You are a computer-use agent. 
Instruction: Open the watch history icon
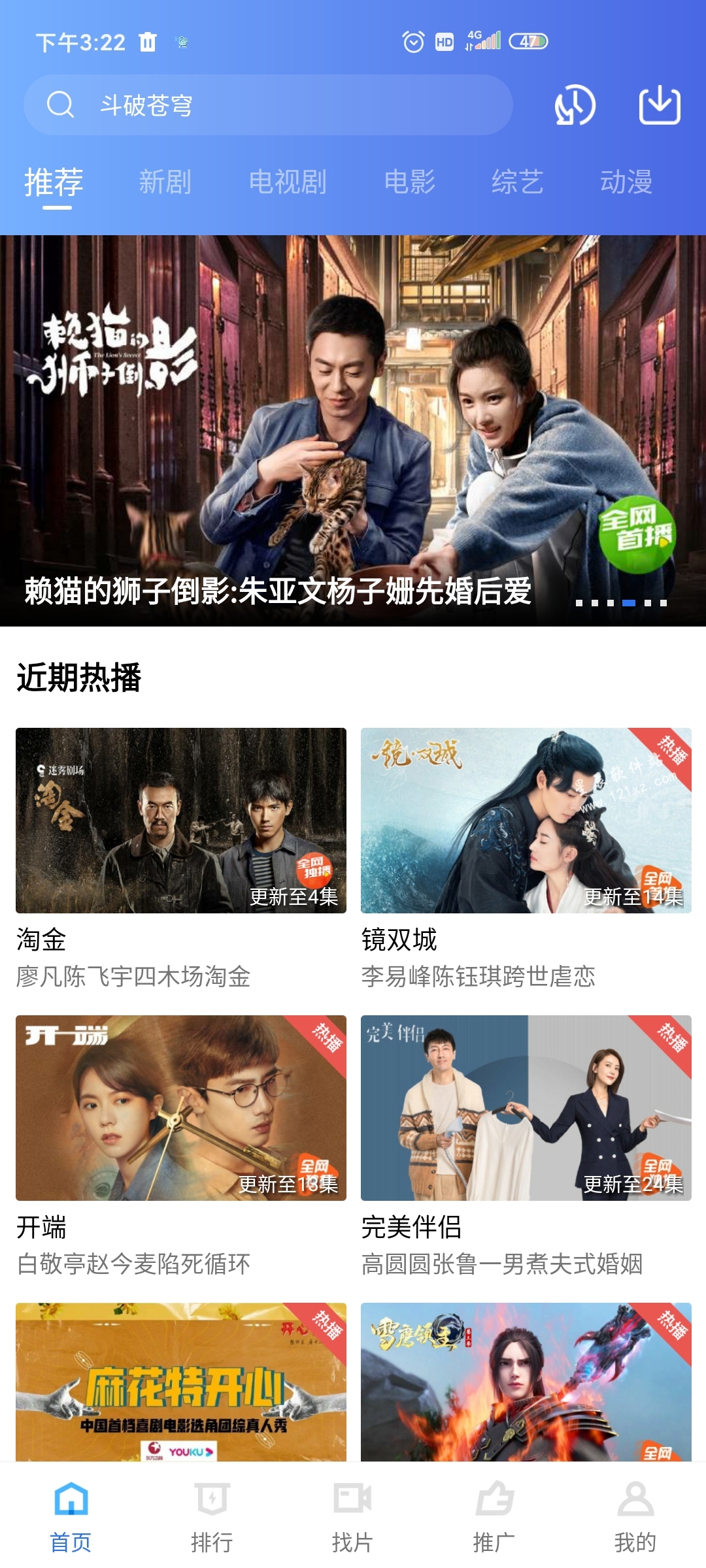tap(575, 105)
